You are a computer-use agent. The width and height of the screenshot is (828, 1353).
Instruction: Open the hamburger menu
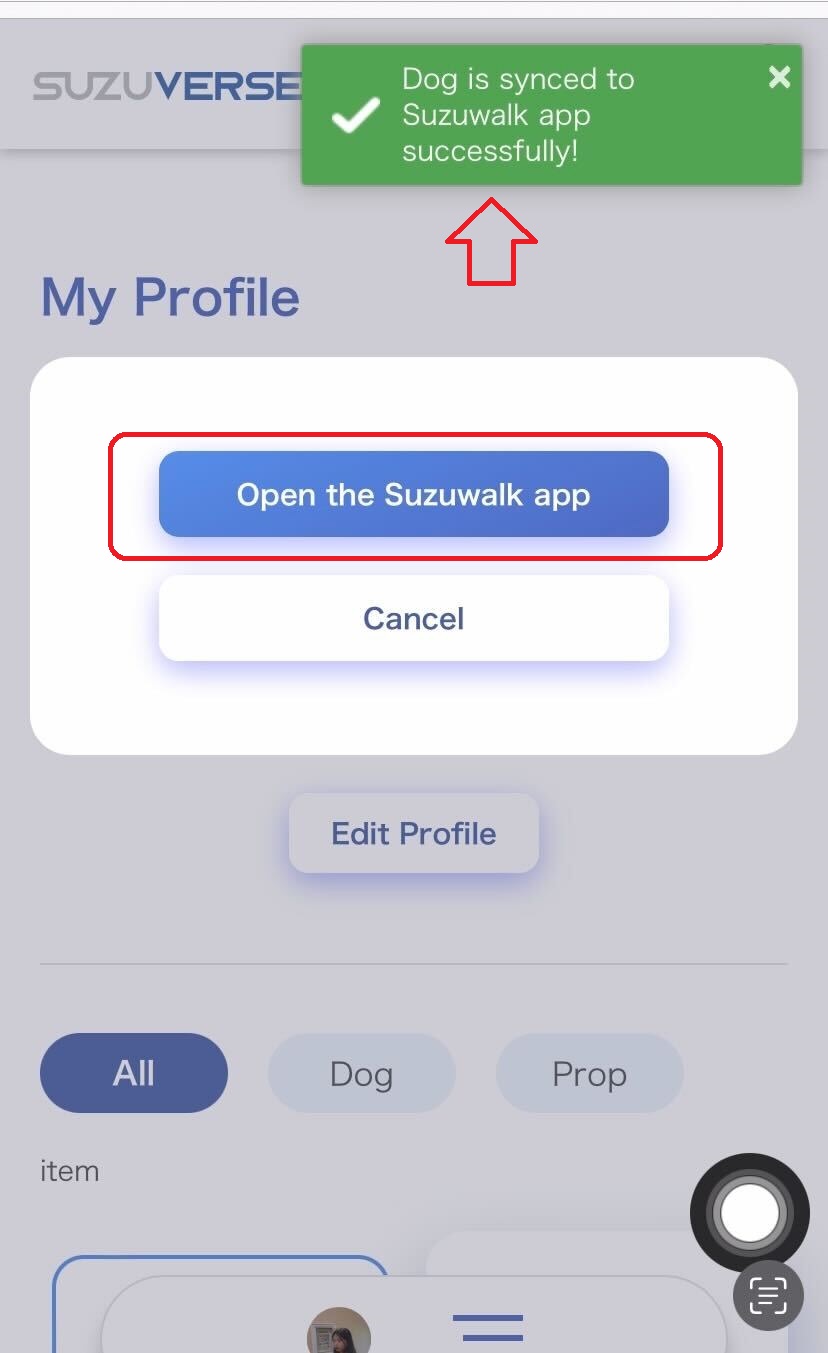488,1328
